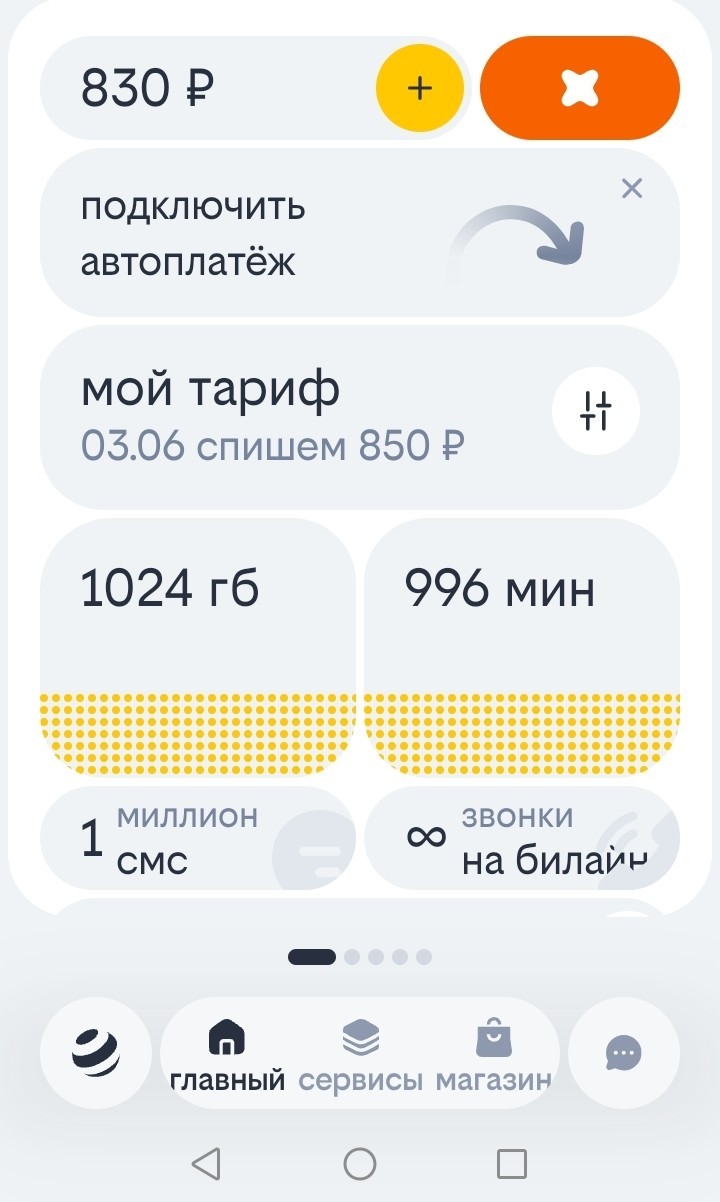Open the звонки на билайн tile
Image resolution: width=720 pixels, height=1202 pixels.
pos(522,838)
